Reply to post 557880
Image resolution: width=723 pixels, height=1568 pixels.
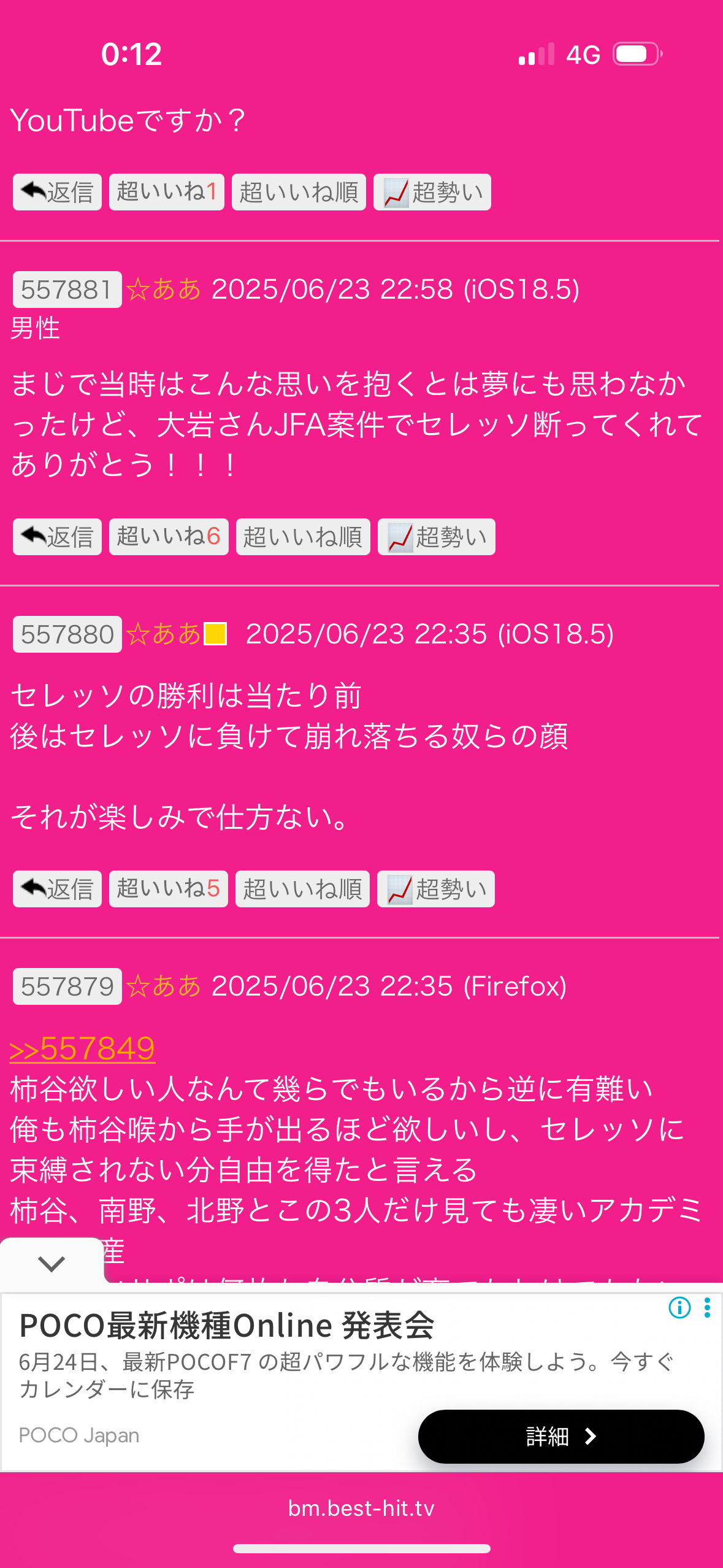(57, 890)
